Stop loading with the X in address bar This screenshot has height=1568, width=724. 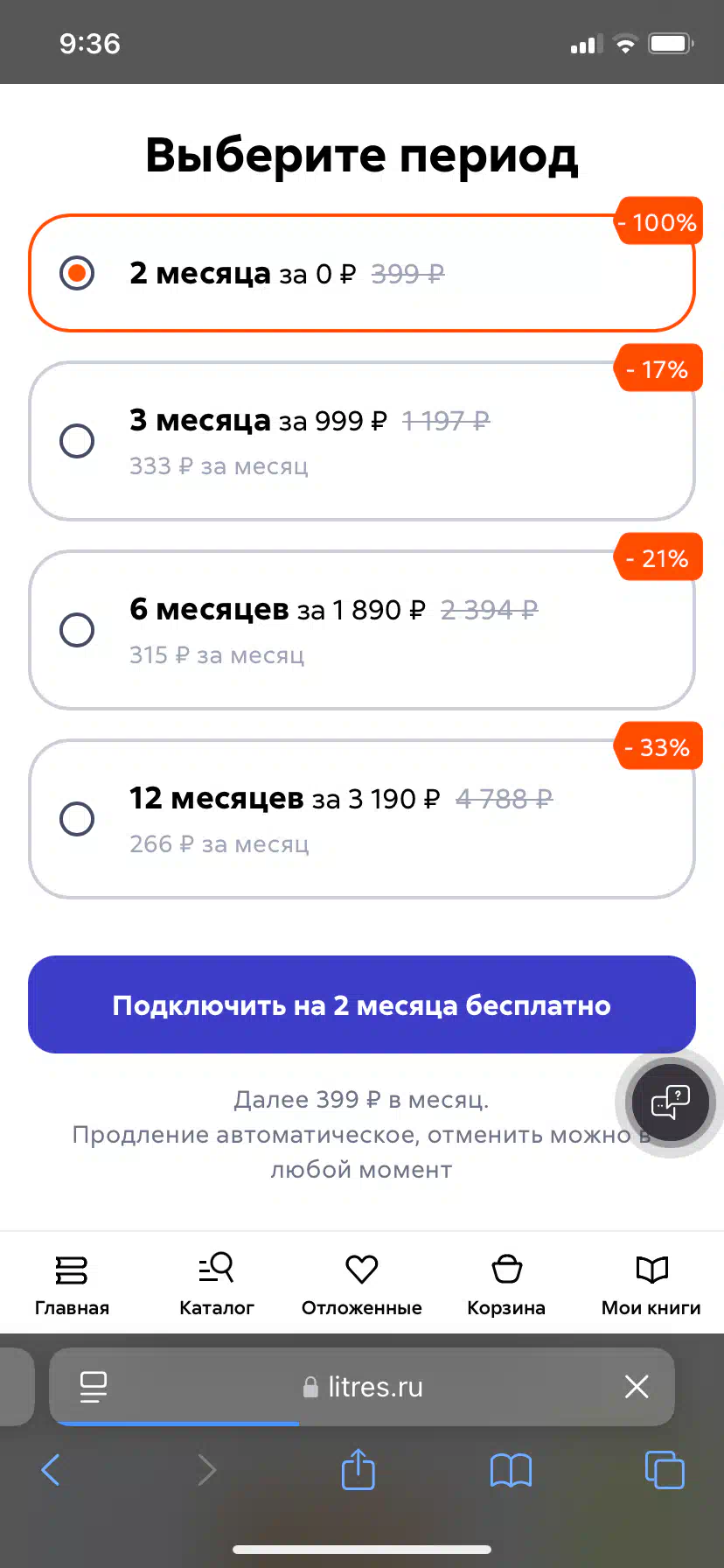(x=637, y=1386)
